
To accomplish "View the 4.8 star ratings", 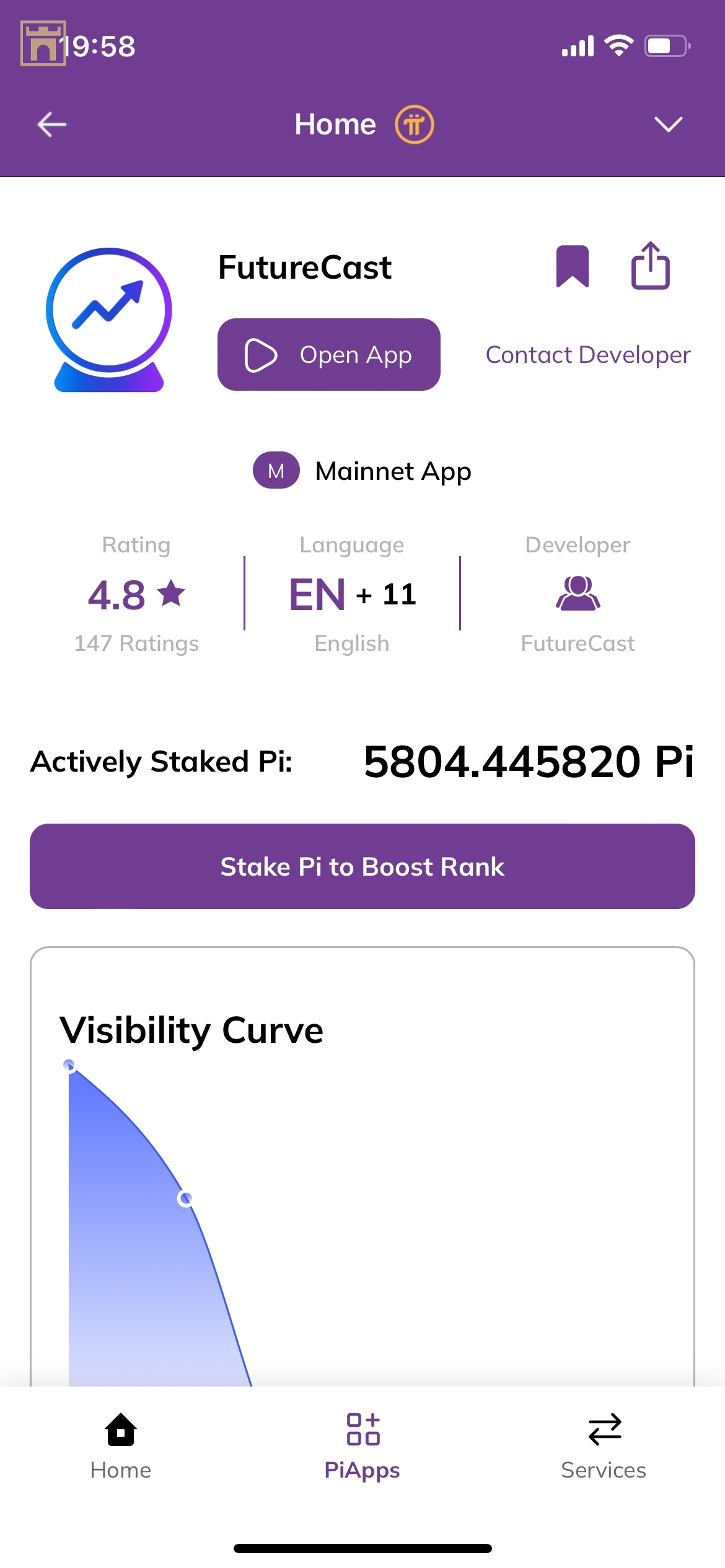I will coord(136,595).
